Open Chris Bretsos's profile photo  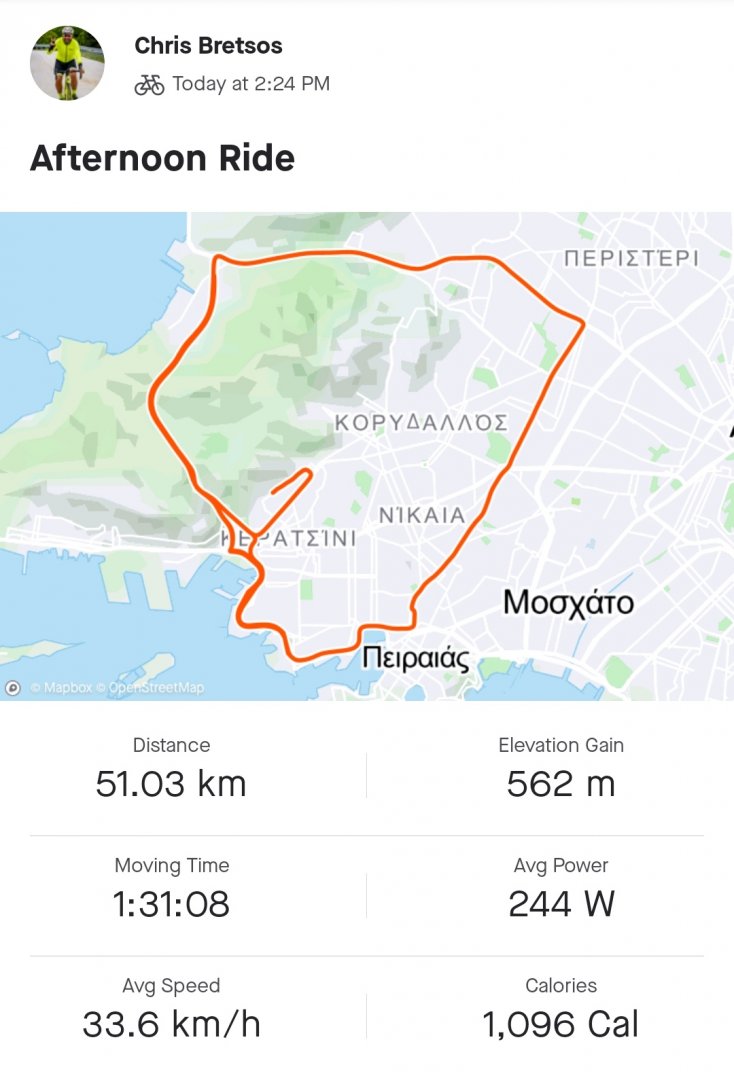click(67, 63)
